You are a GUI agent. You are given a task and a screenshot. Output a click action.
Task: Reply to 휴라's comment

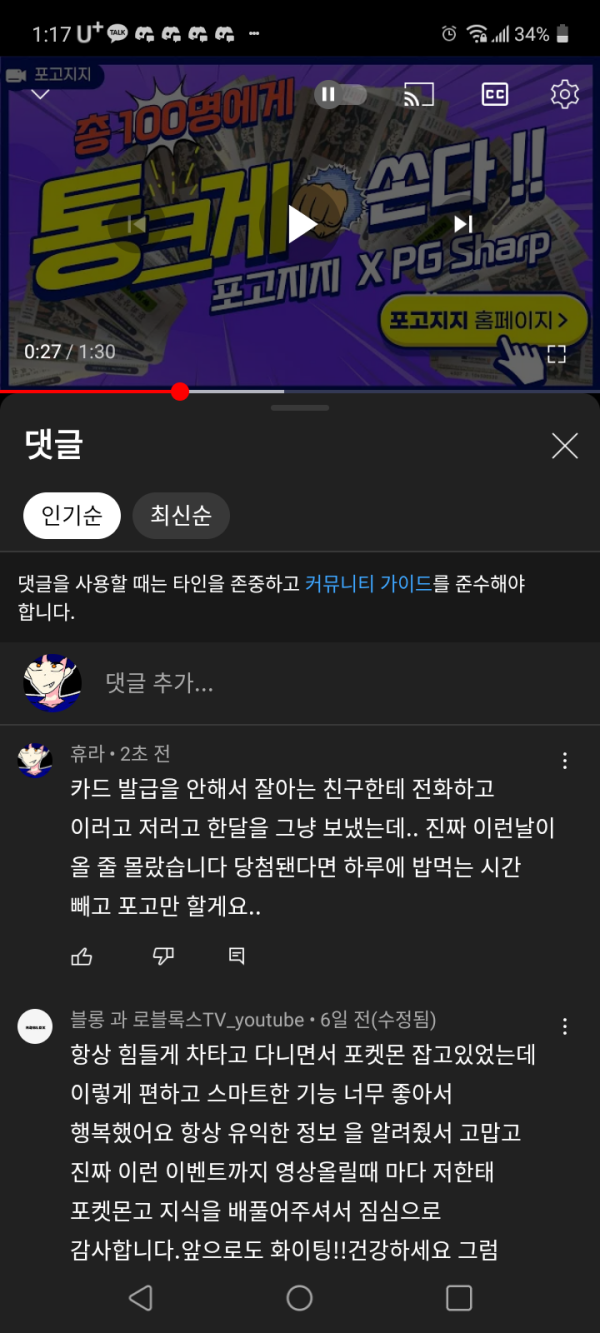coord(237,956)
